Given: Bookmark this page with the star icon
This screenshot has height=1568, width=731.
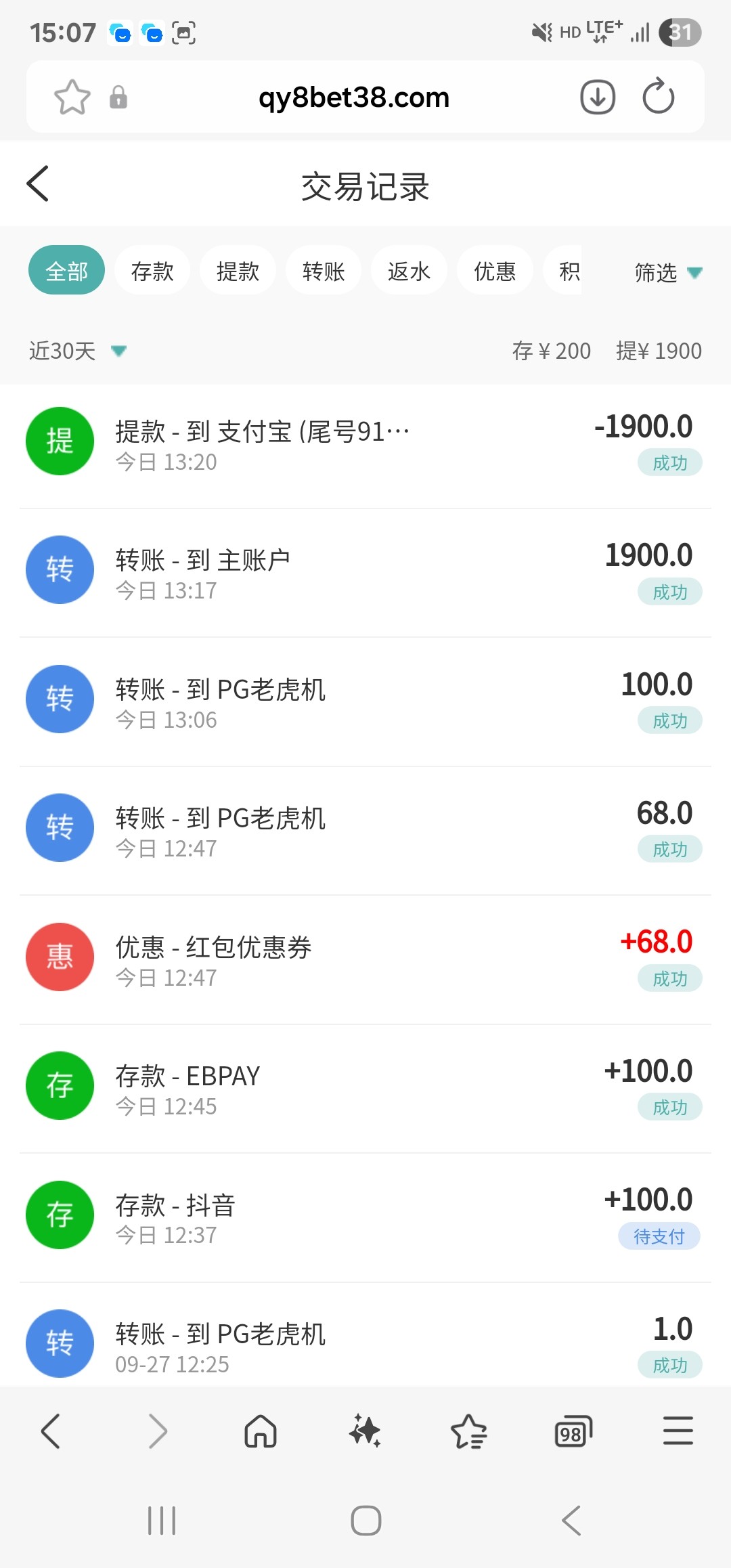Looking at the screenshot, I should [x=72, y=97].
